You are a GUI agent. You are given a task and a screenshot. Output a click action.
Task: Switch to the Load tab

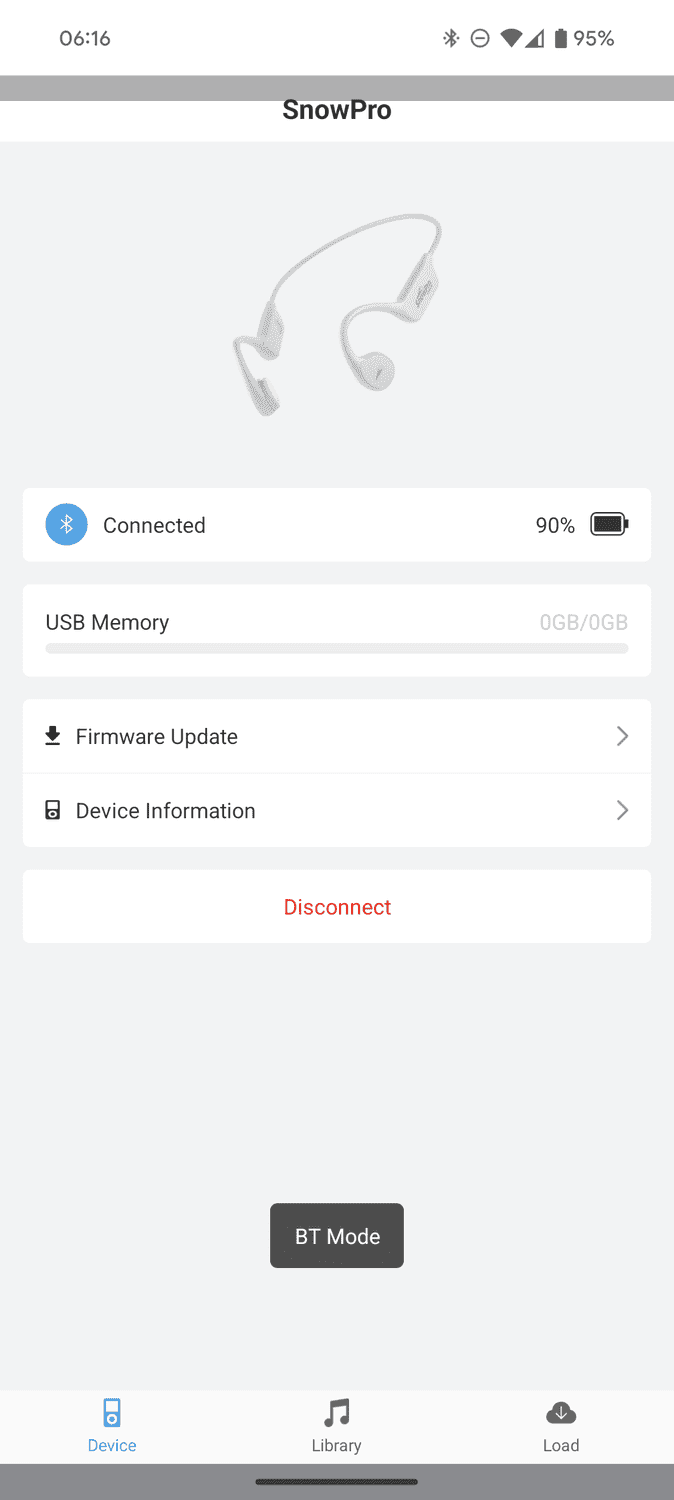561,1426
